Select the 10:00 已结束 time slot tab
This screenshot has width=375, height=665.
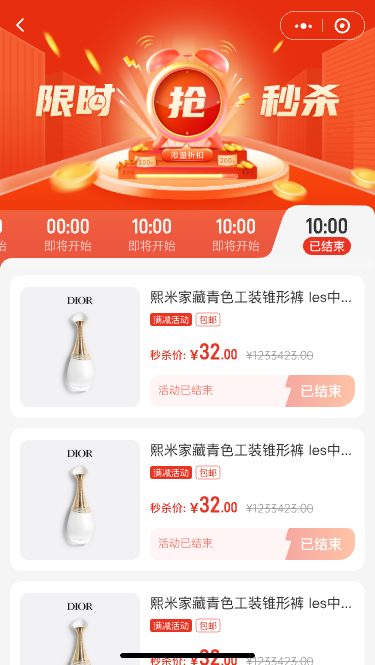327,235
